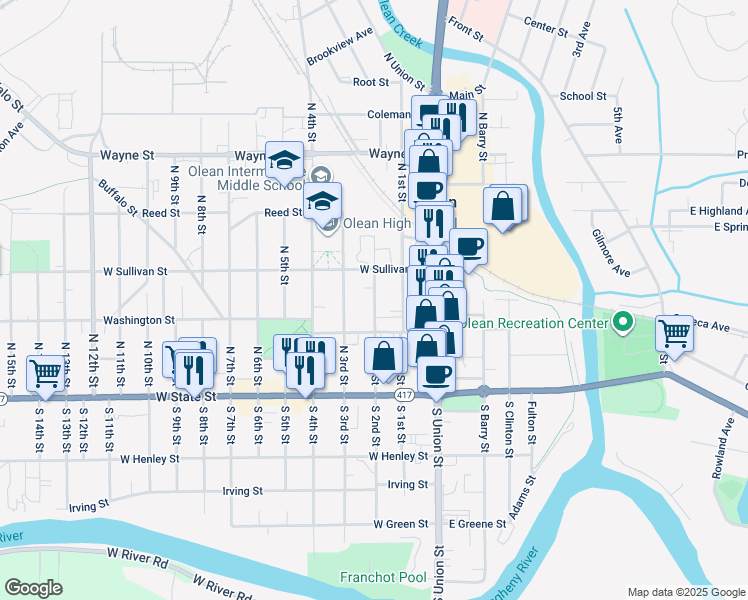Tap the graduation cap marker on Wayne St
Image resolution: width=748 pixels, height=600 pixels.
pyautogui.click(x=284, y=161)
